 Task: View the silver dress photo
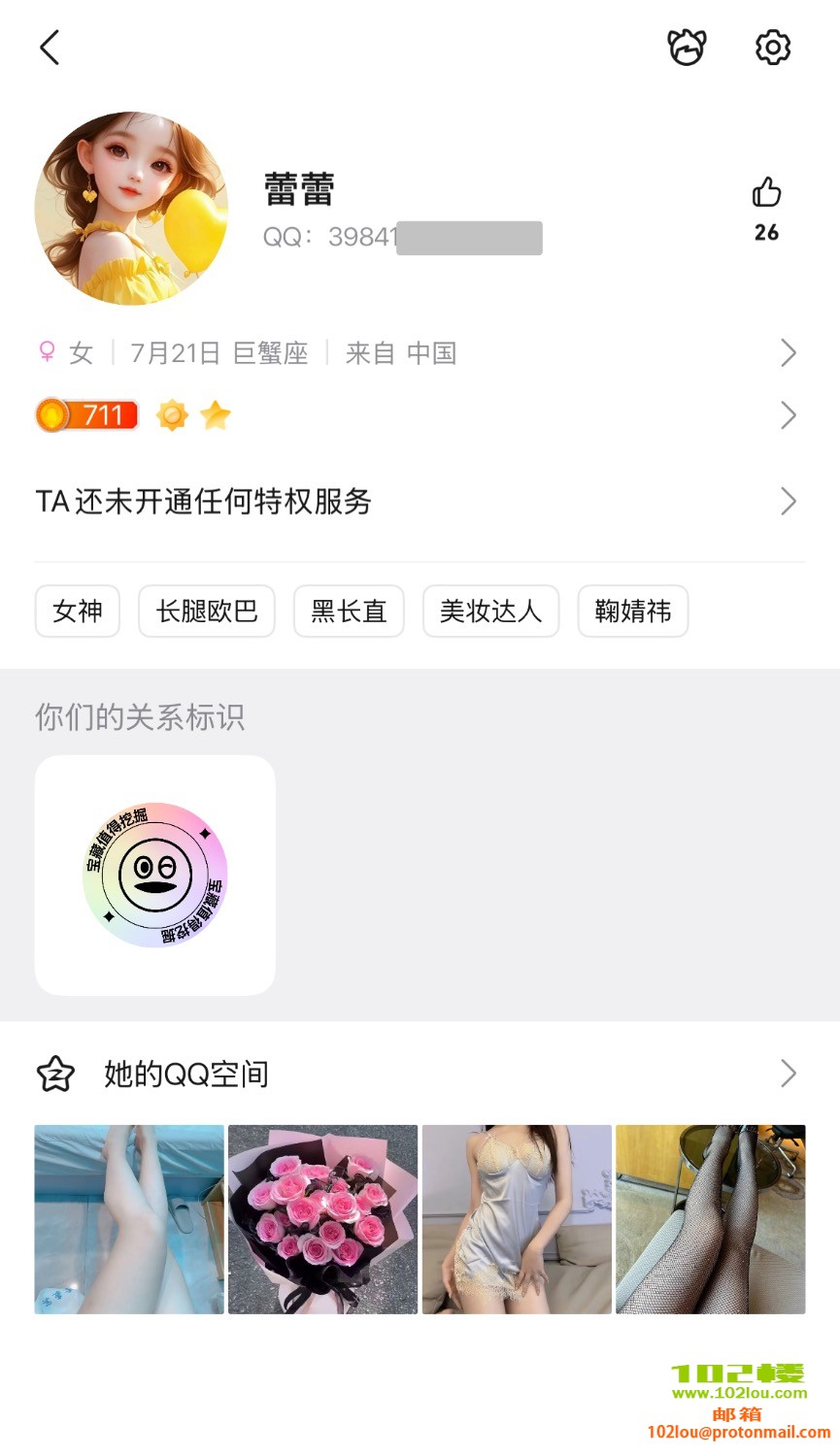tap(517, 1219)
